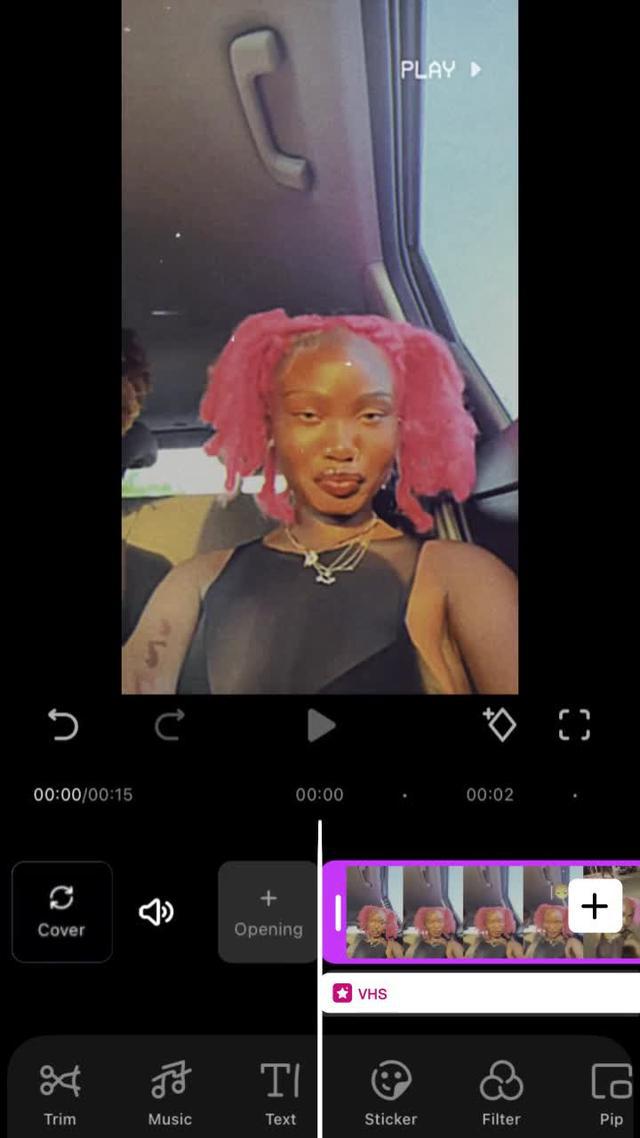Enter fullscreen preview mode
Screen dimensions: 640x1138
pos(574,725)
